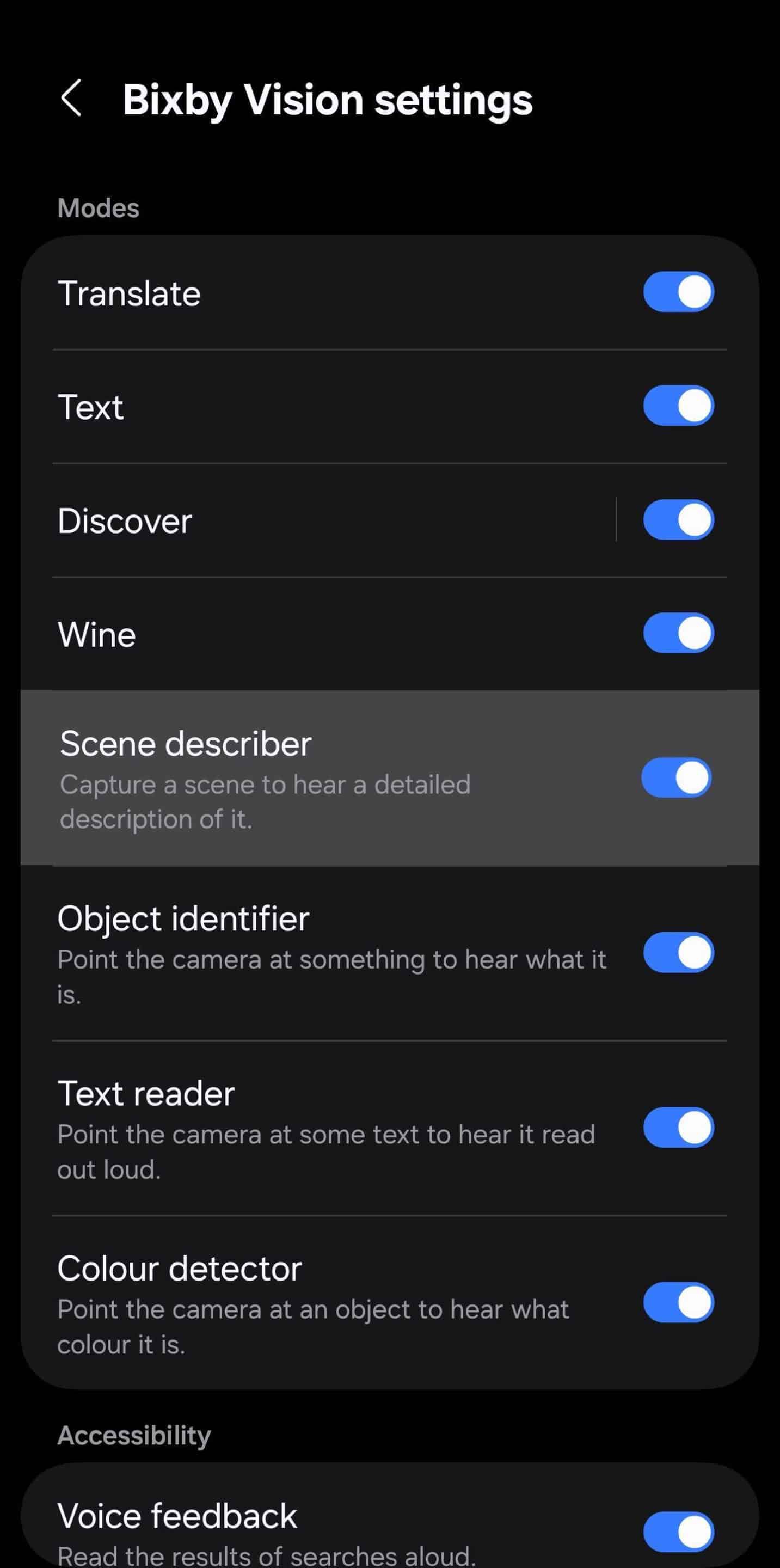Turn off Text reader
Viewport: 780px width, 1568px height.
pyautogui.click(x=678, y=1126)
